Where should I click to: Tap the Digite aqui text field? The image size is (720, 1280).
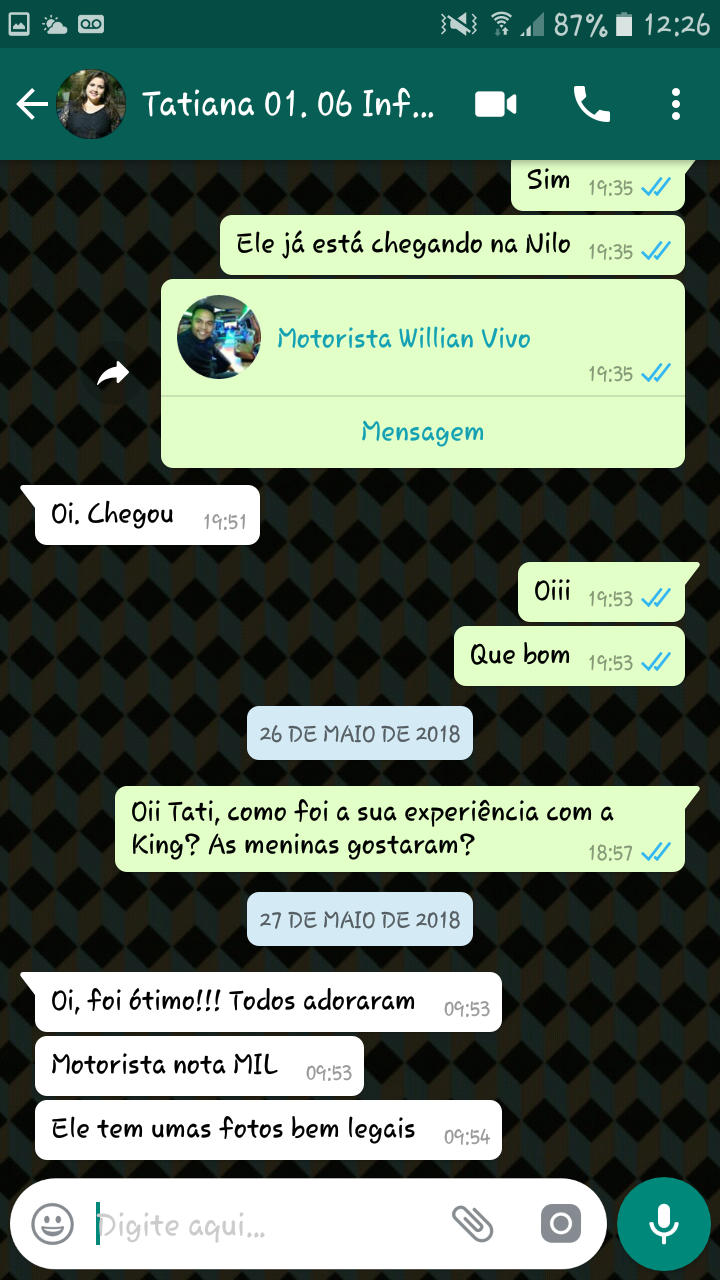point(250,1222)
